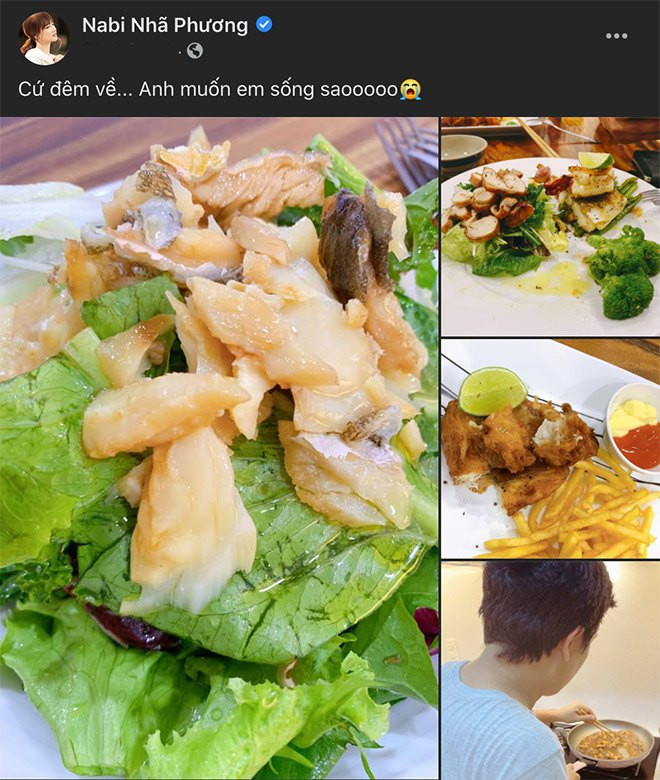This screenshot has width=660, height=780.
Task: View the photo with mushrooms and broccoli
Action: pos(550,227)
